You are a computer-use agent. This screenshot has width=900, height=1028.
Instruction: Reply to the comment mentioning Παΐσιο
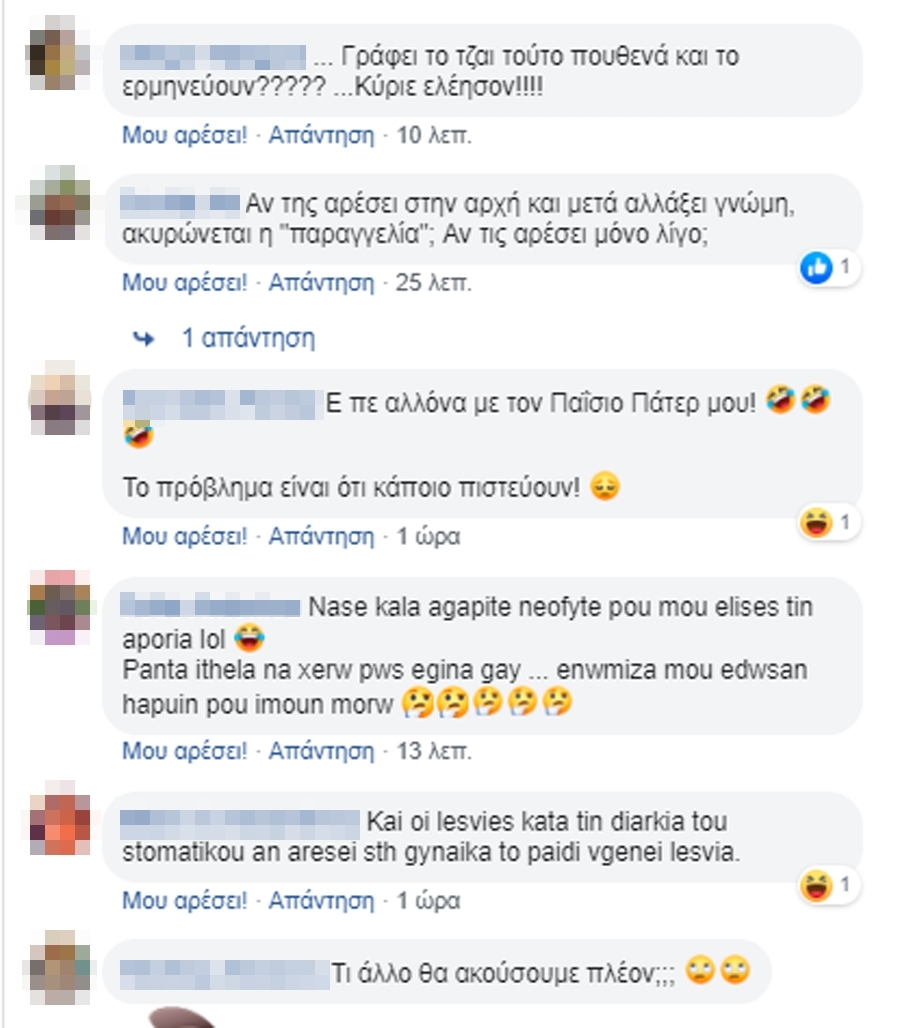click(x=321, y=536)
